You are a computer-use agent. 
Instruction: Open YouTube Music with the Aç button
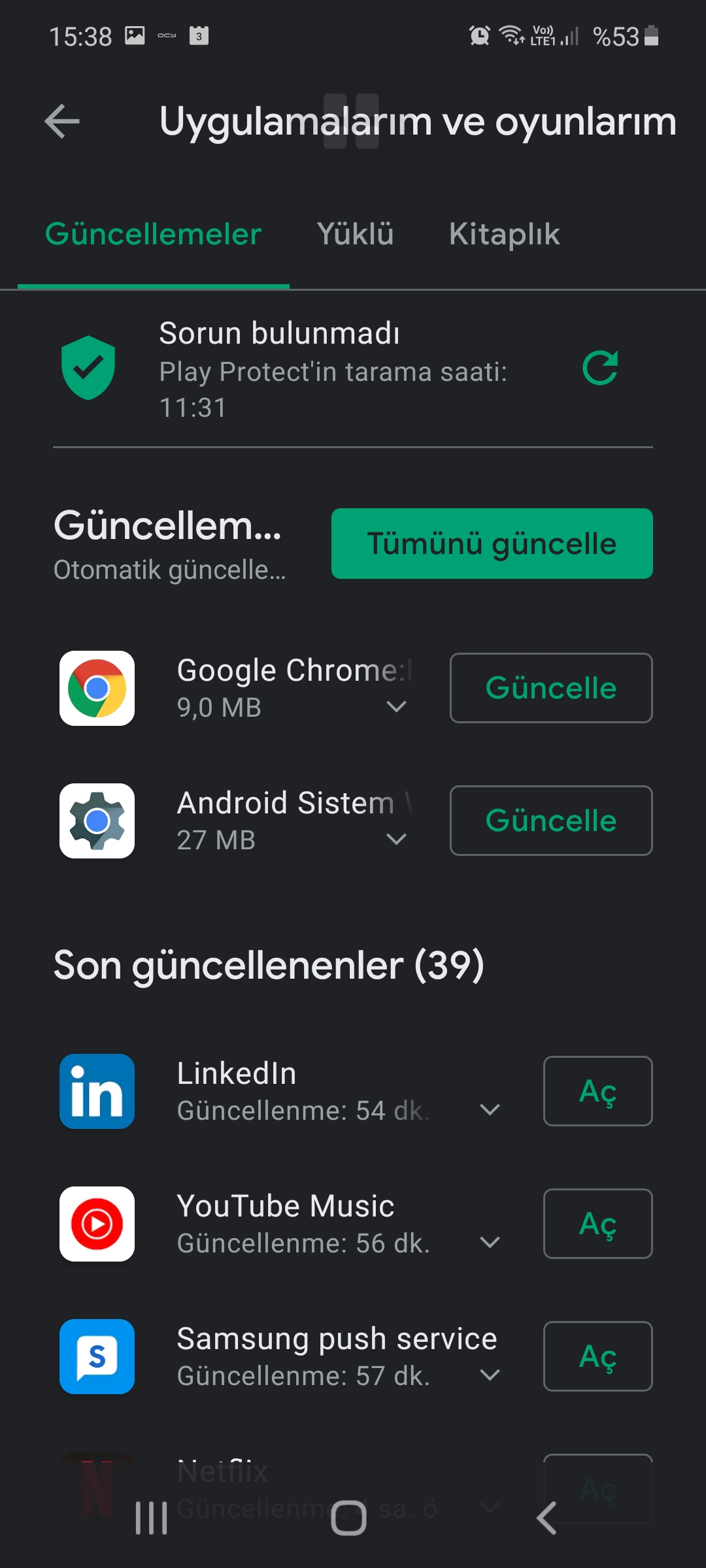click(598, 1224)
